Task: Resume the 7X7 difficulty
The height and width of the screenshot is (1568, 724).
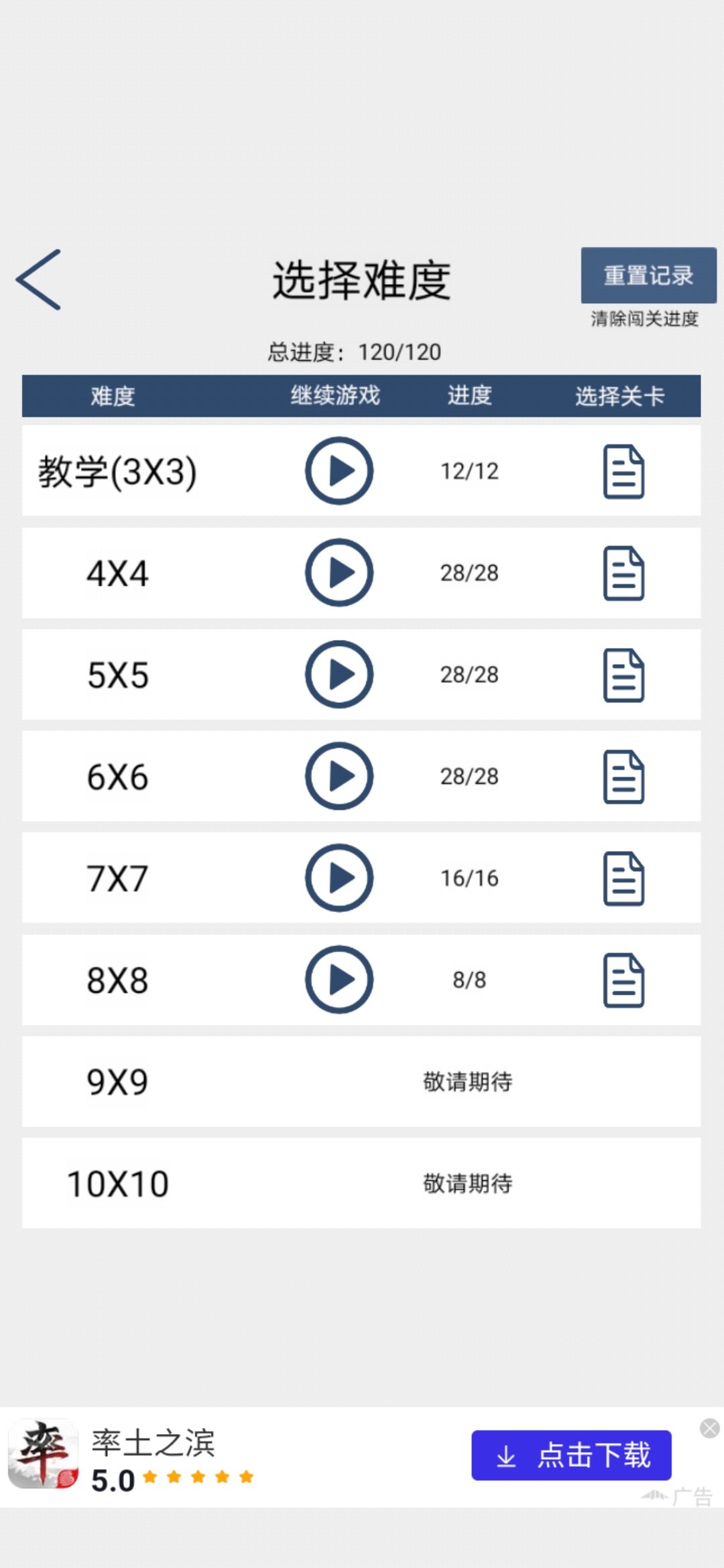Action: pyautogui.click(x=339, y=878)
